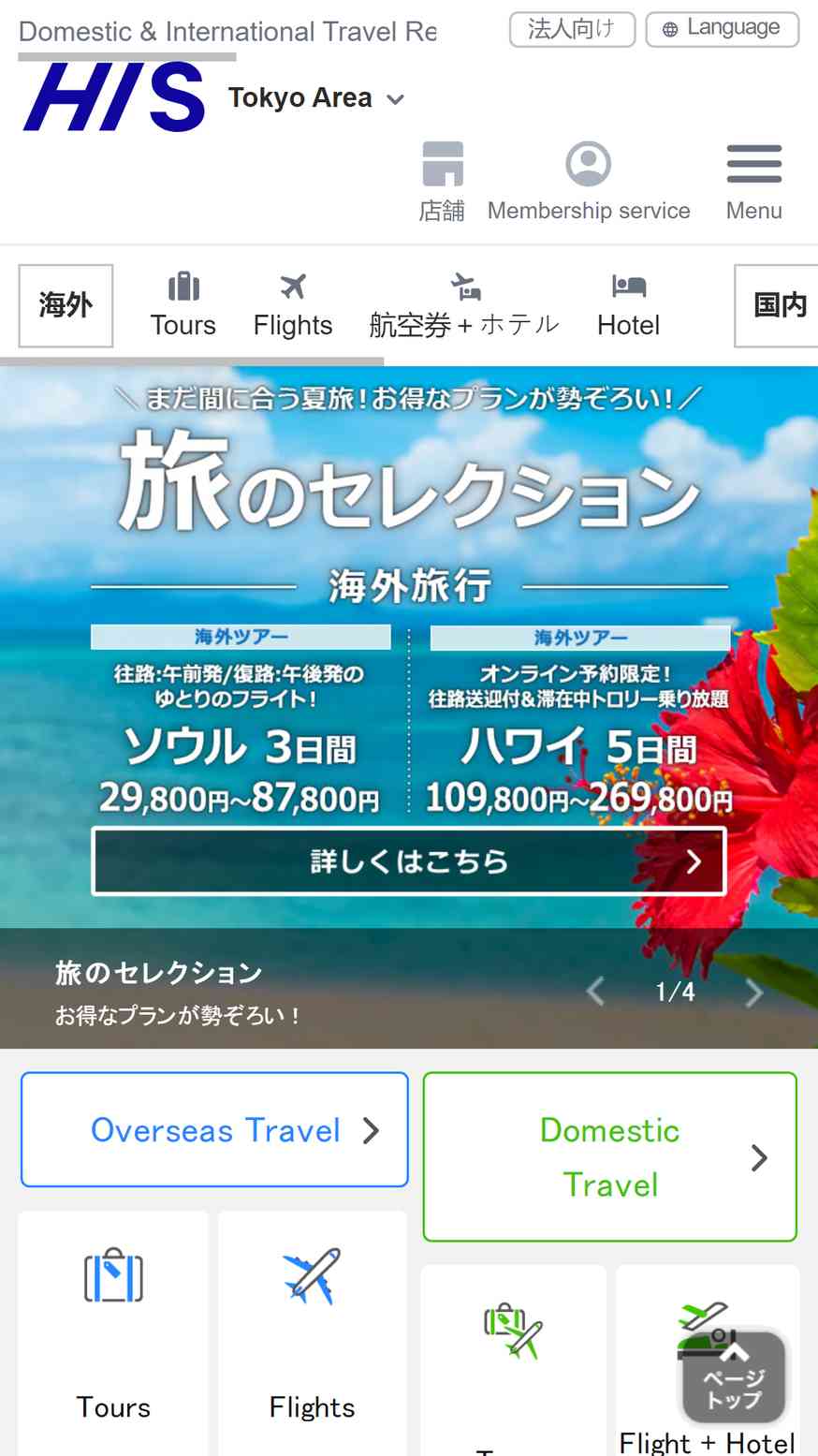818x1456 pixels.
Task: Open Domestic Travel
Action: (x=609, y=1157)
